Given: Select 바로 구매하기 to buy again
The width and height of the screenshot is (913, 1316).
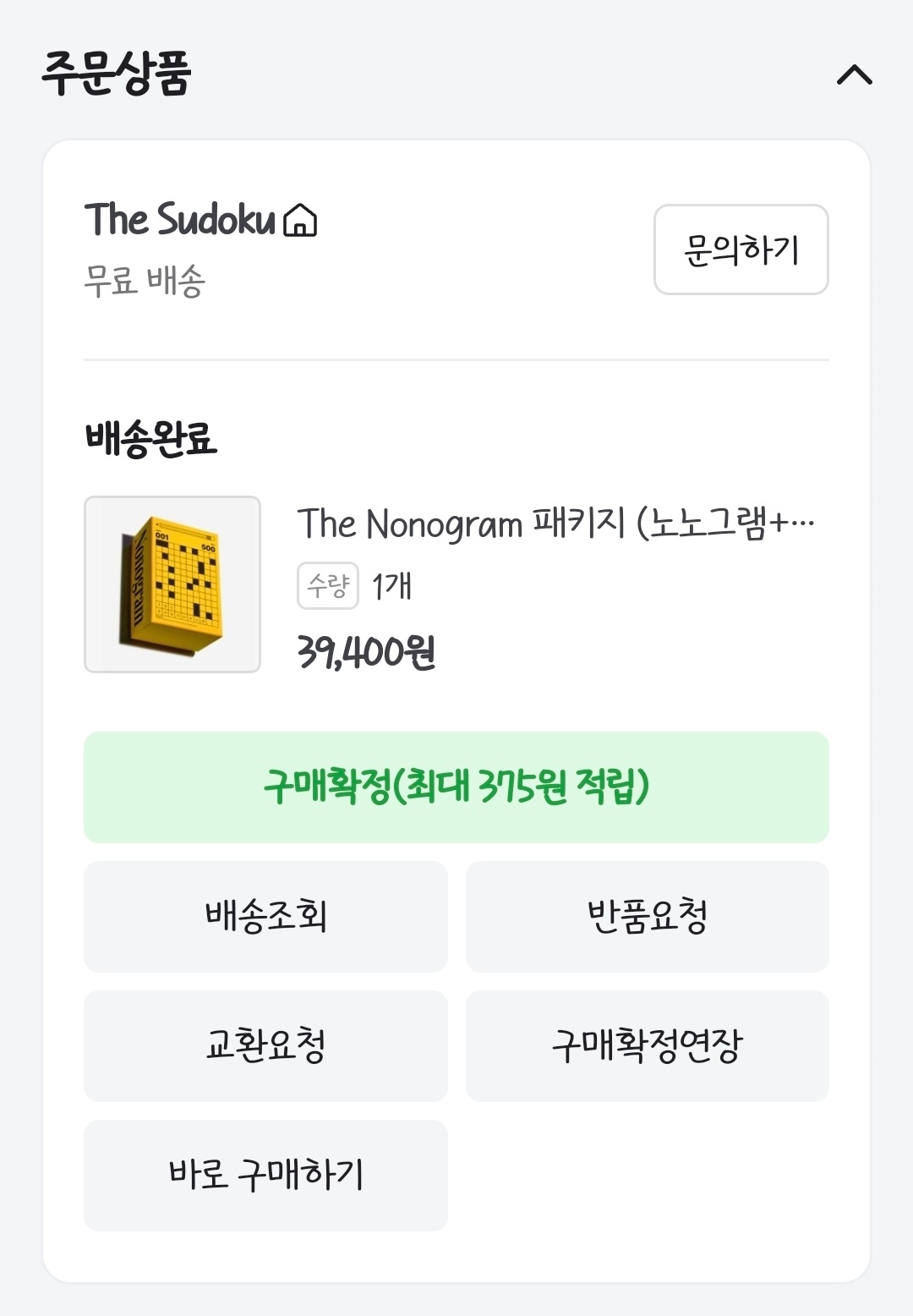Looking at the screenshot, I should pyautogui.click(x=265, y=1176).
